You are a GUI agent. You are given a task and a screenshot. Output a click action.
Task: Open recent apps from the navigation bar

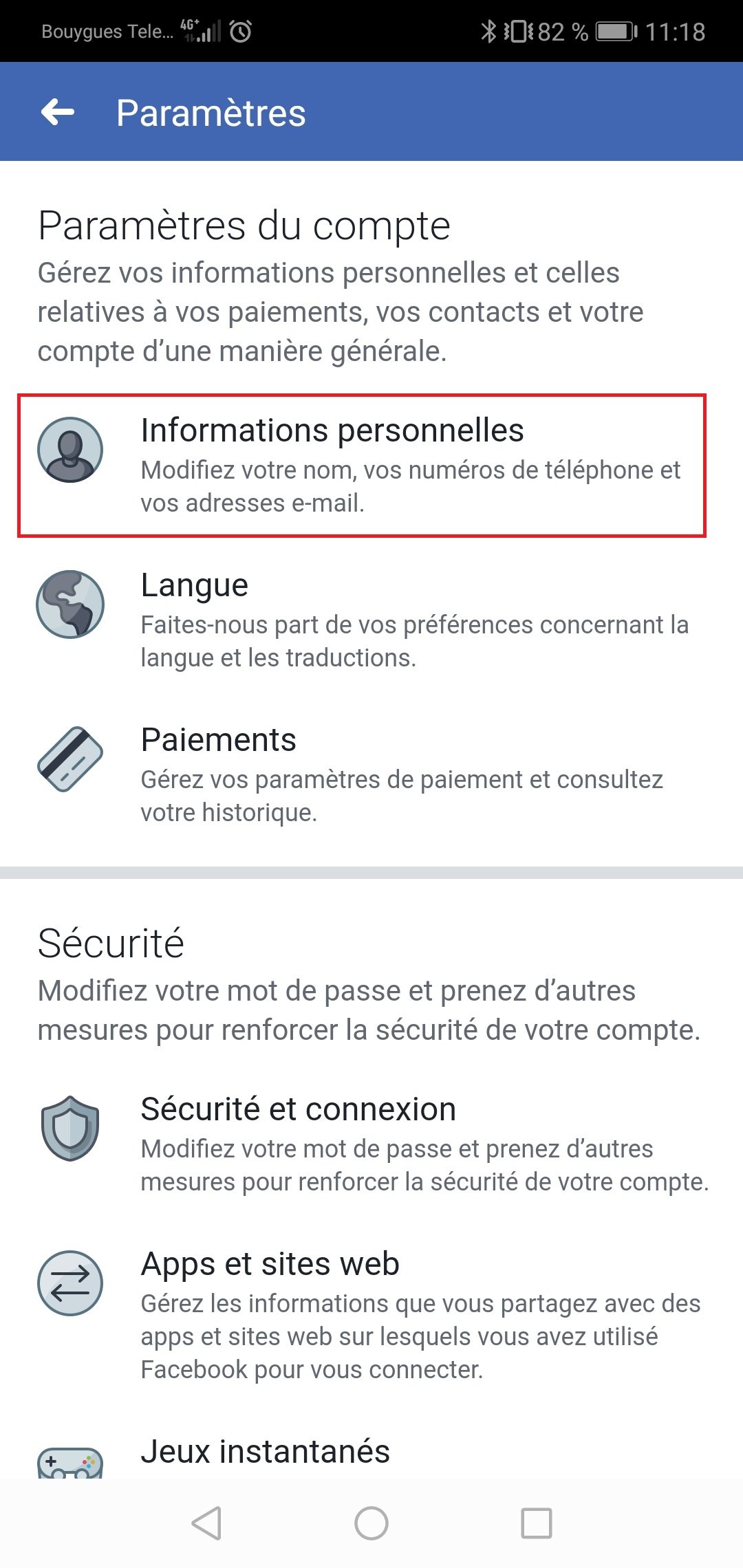coord(537,1523)
